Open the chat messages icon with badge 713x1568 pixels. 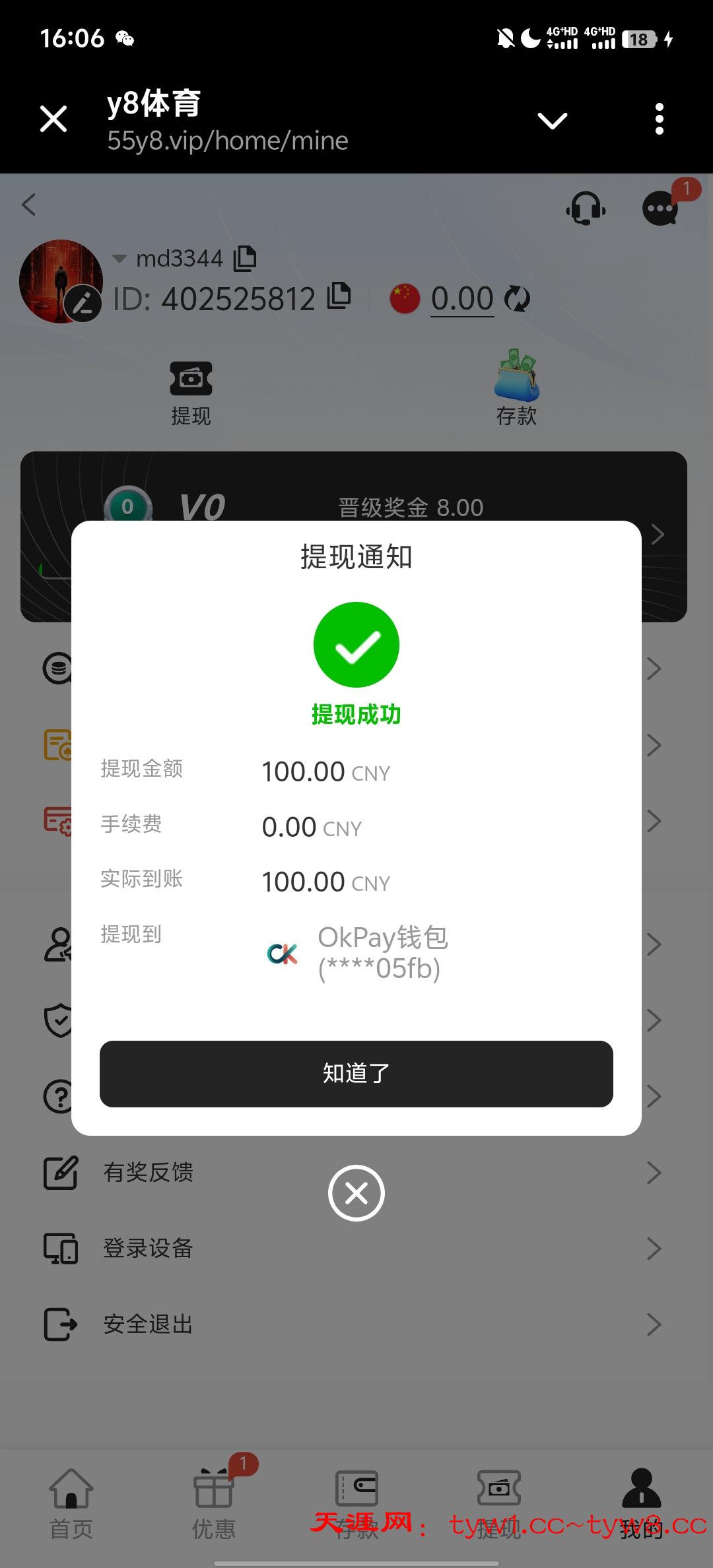[659, 208]
